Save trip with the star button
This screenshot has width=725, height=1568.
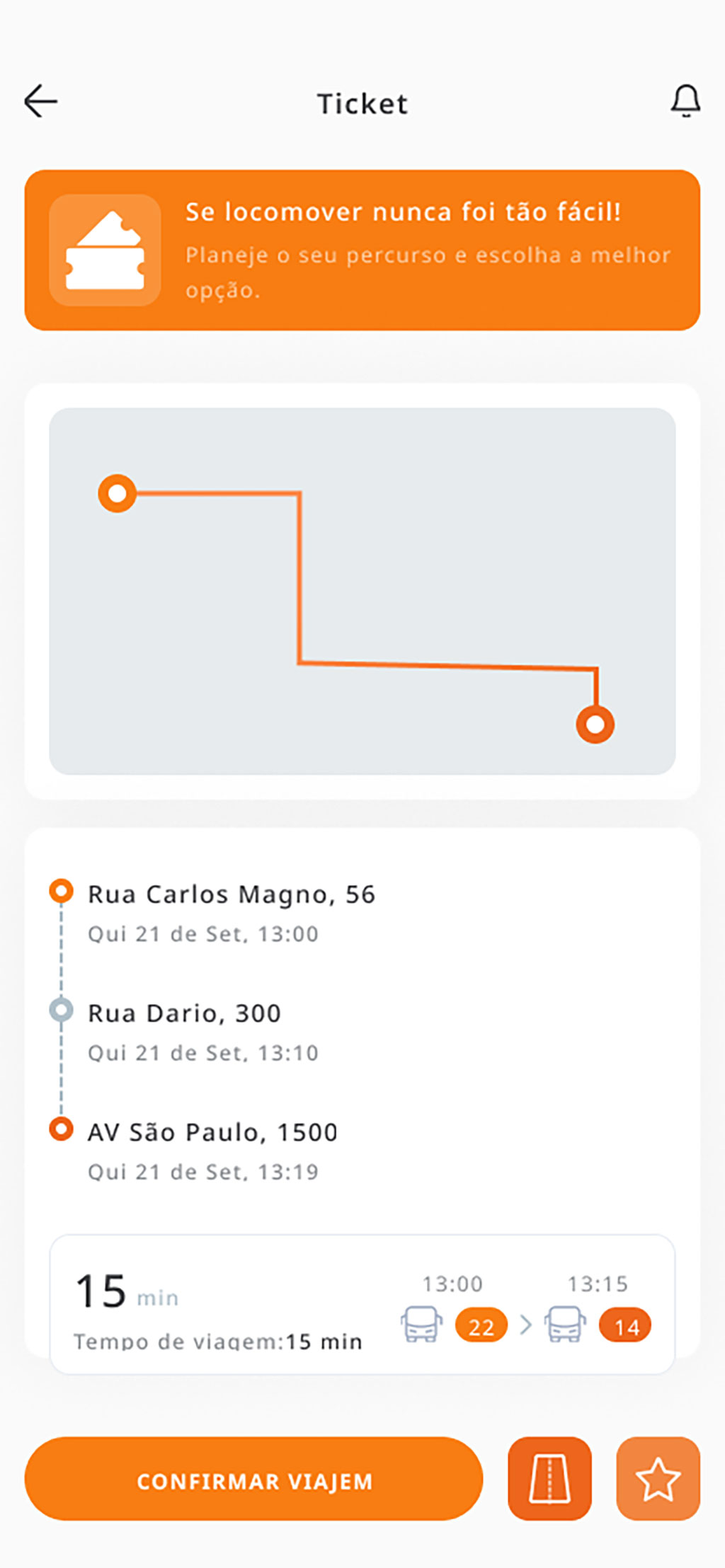coord(658,1478)
